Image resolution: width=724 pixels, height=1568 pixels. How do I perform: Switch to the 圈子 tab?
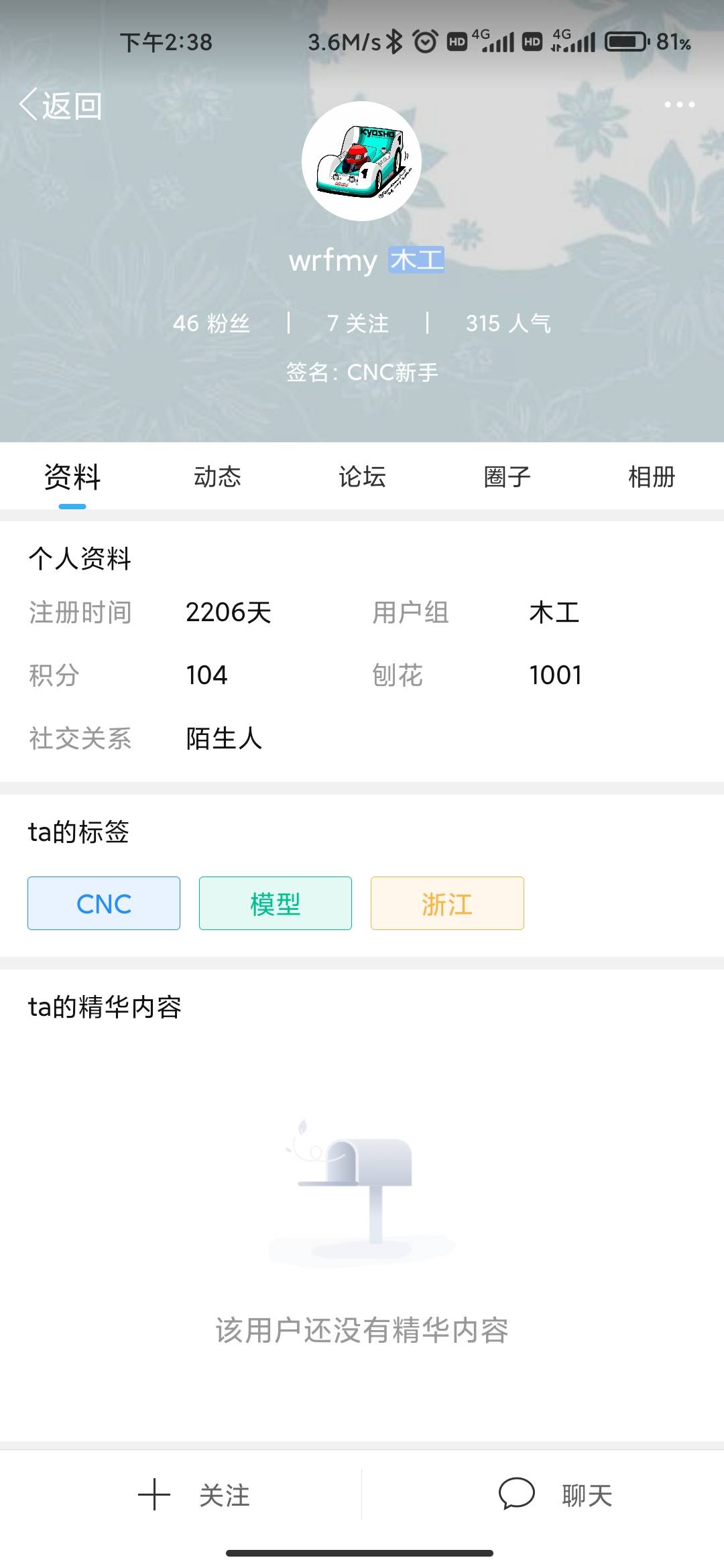507,477
